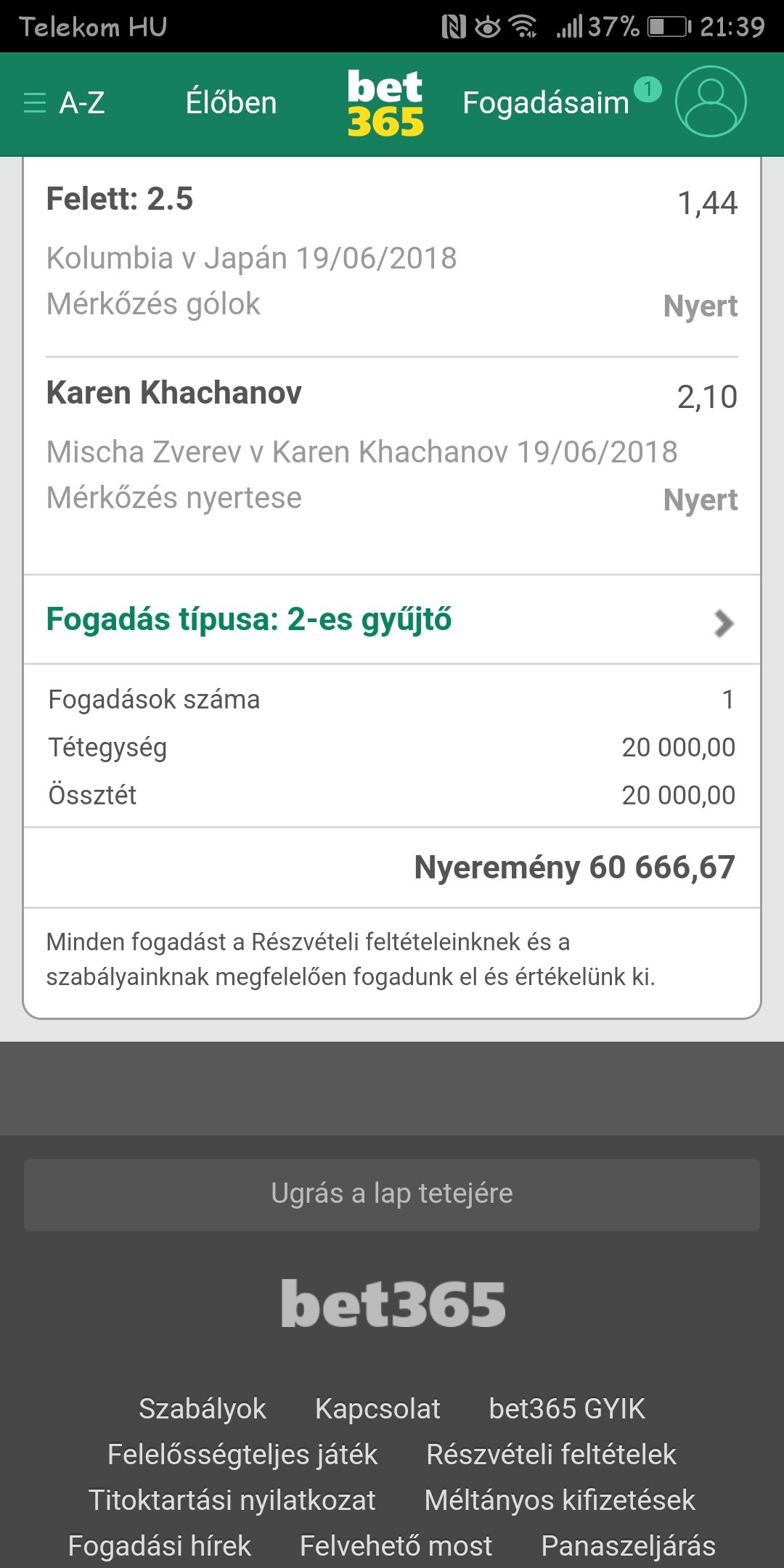784x1568 pixels.
Task: Open the user account profile icon
Action: click(710, 102)
